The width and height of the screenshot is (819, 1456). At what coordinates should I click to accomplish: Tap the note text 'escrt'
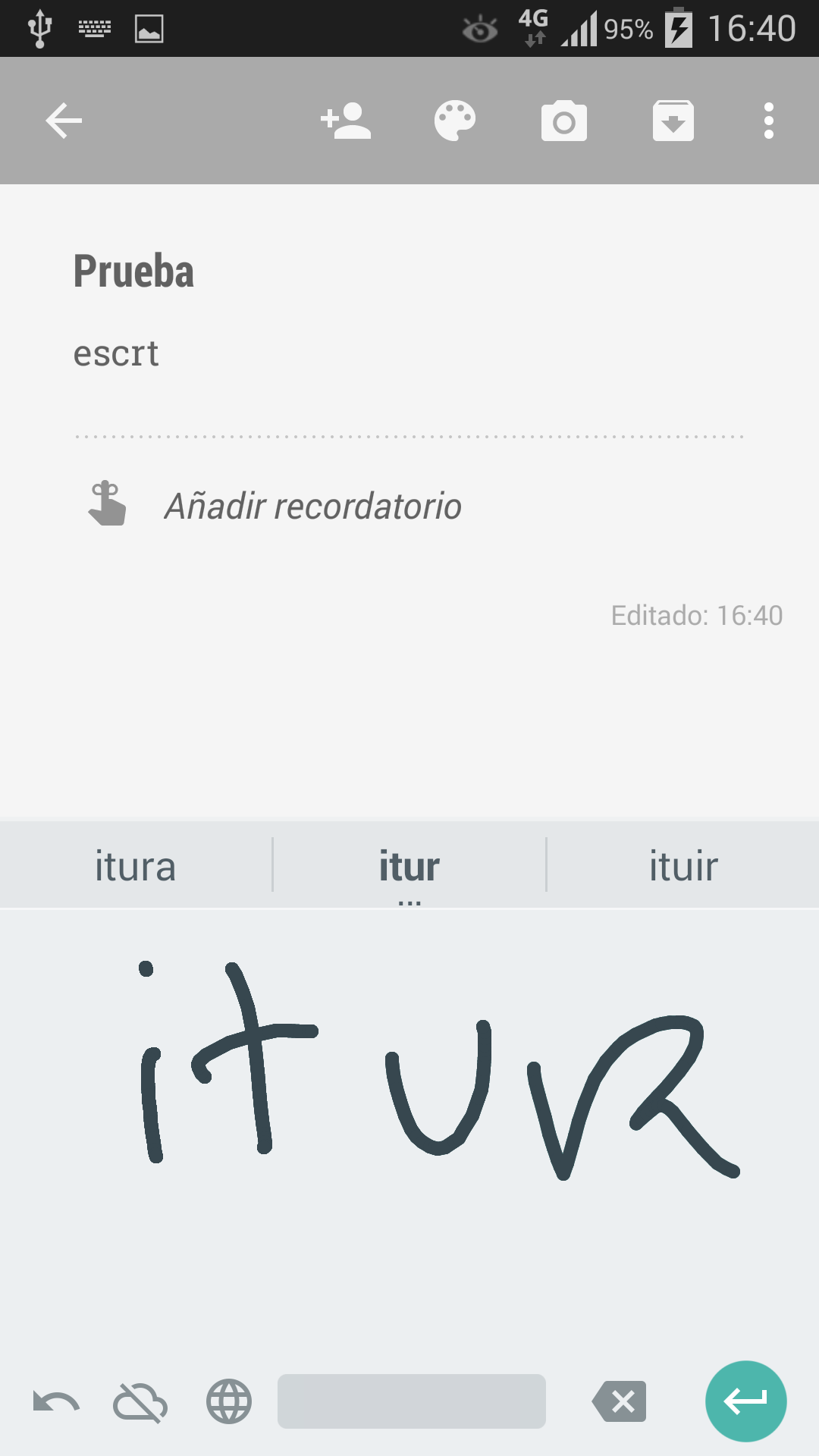[116, 353]
